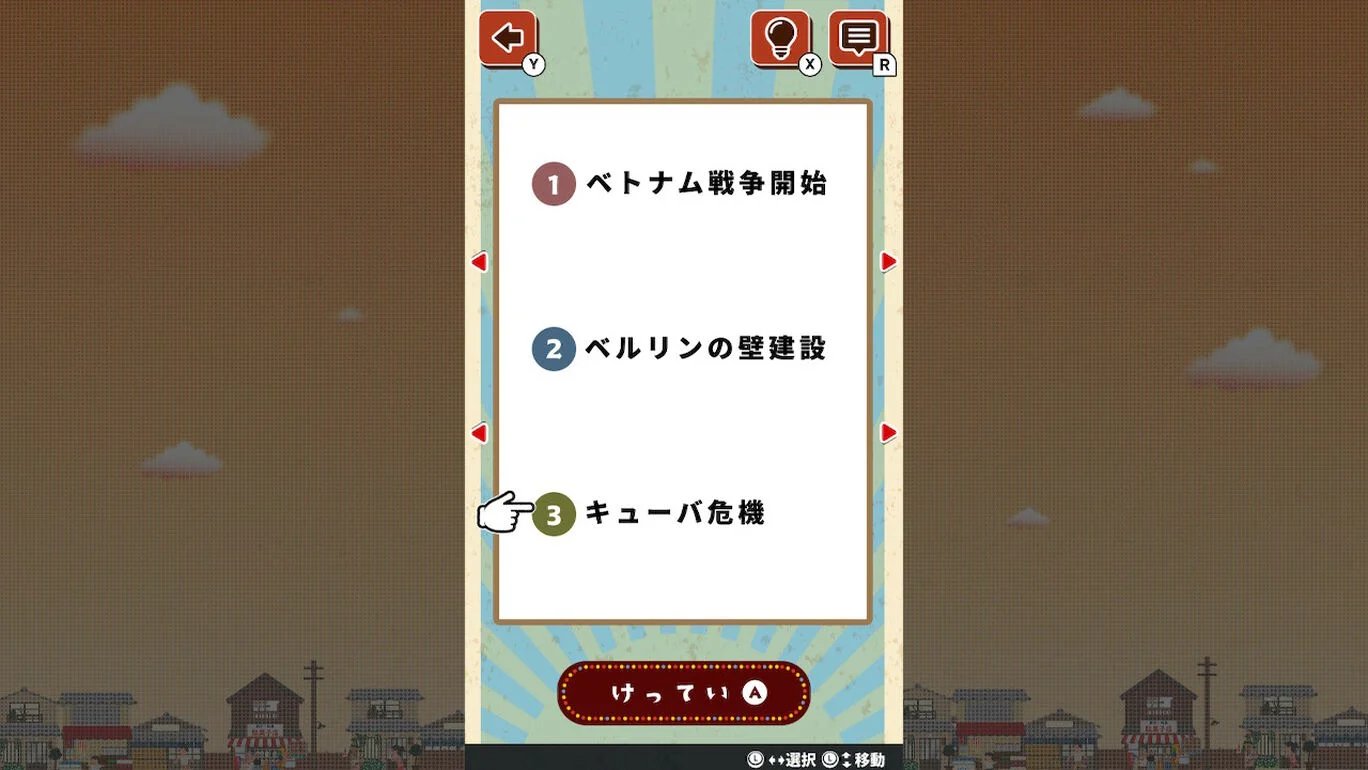Open the speech bubble message button
Image resolution: width=1368 pixels, height=770 pixels.
click(x=858, y=39)
